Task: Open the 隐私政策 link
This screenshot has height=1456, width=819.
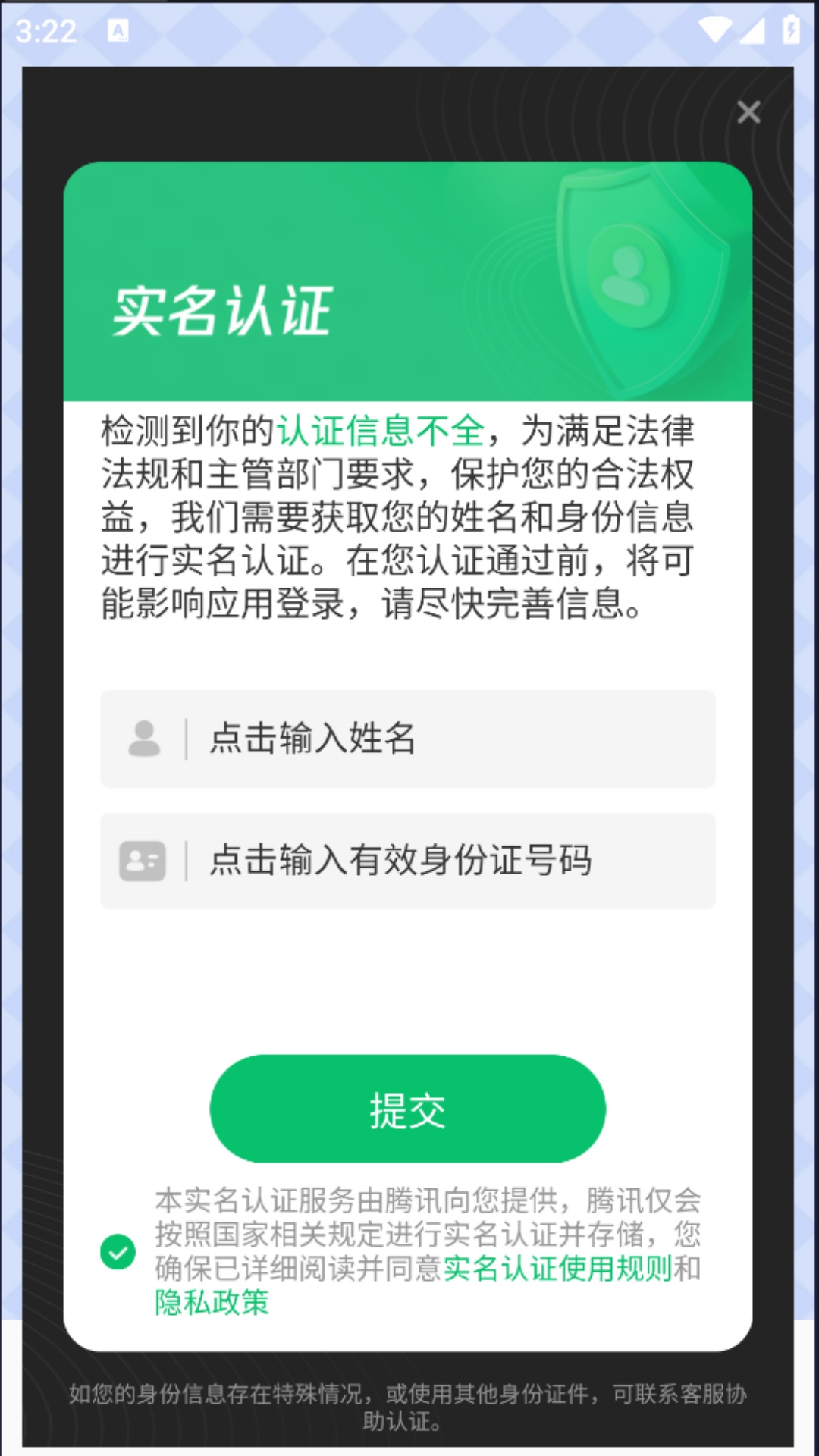Action: click(212, 1302)
